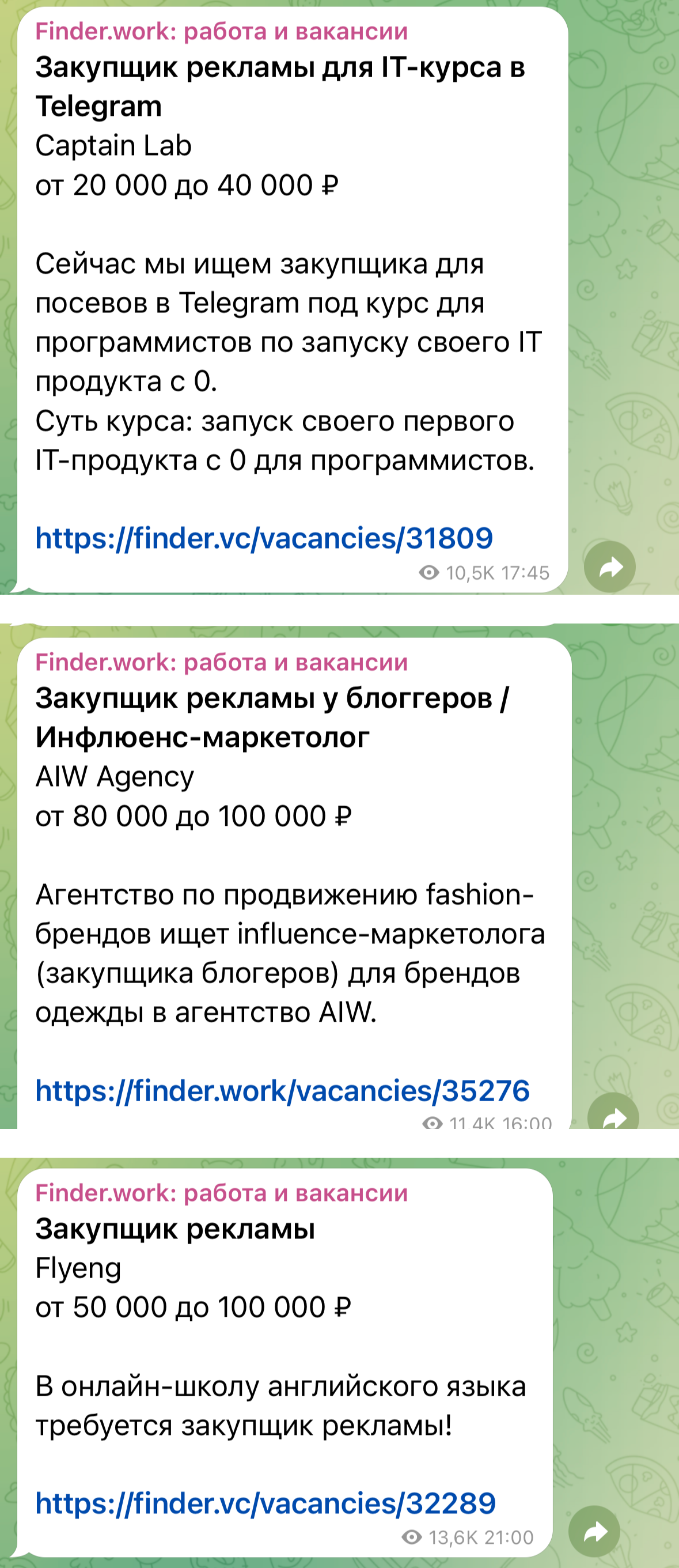Forward the AIW Agency vacancy message
The image size is (679, 1568).
[613, 1116]
